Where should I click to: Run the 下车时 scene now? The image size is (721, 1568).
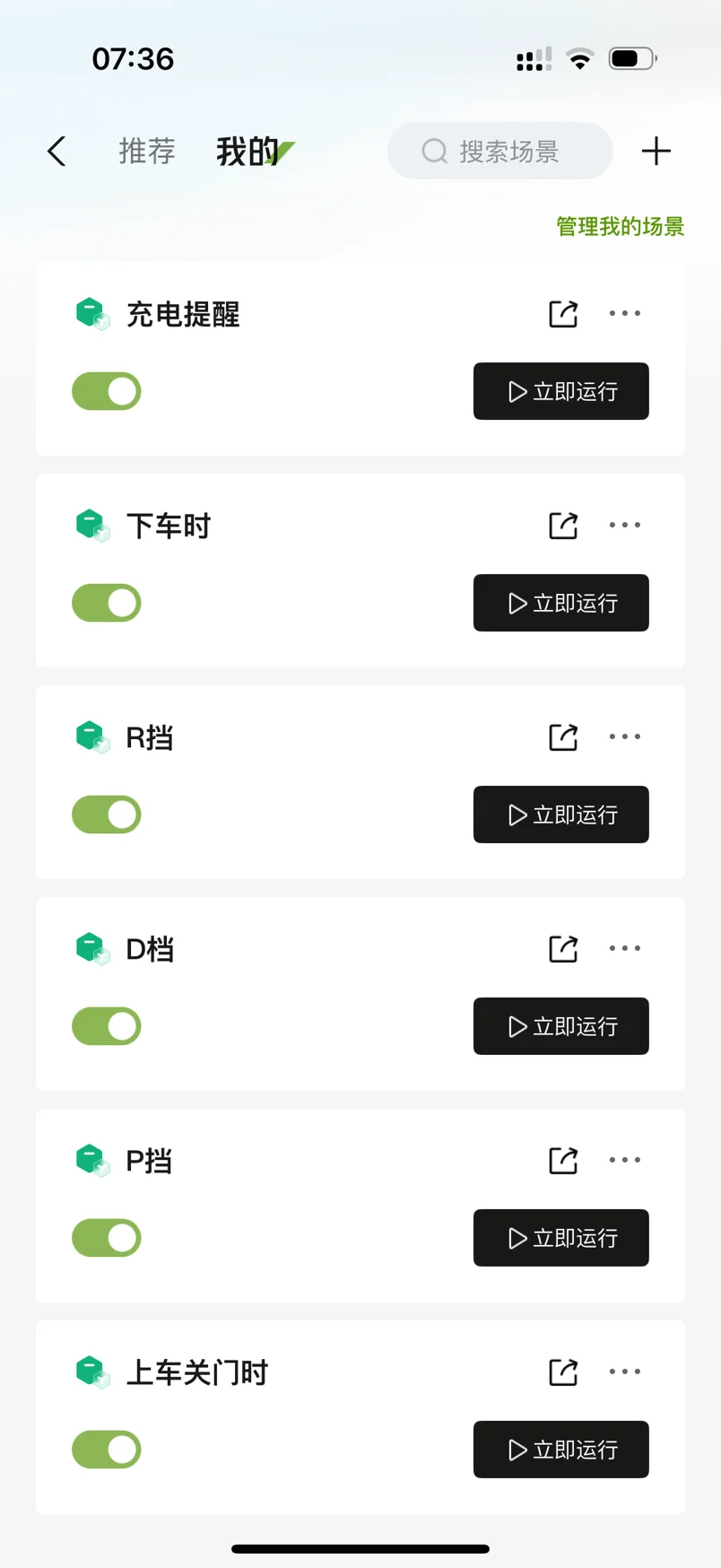tap(561, 603)
